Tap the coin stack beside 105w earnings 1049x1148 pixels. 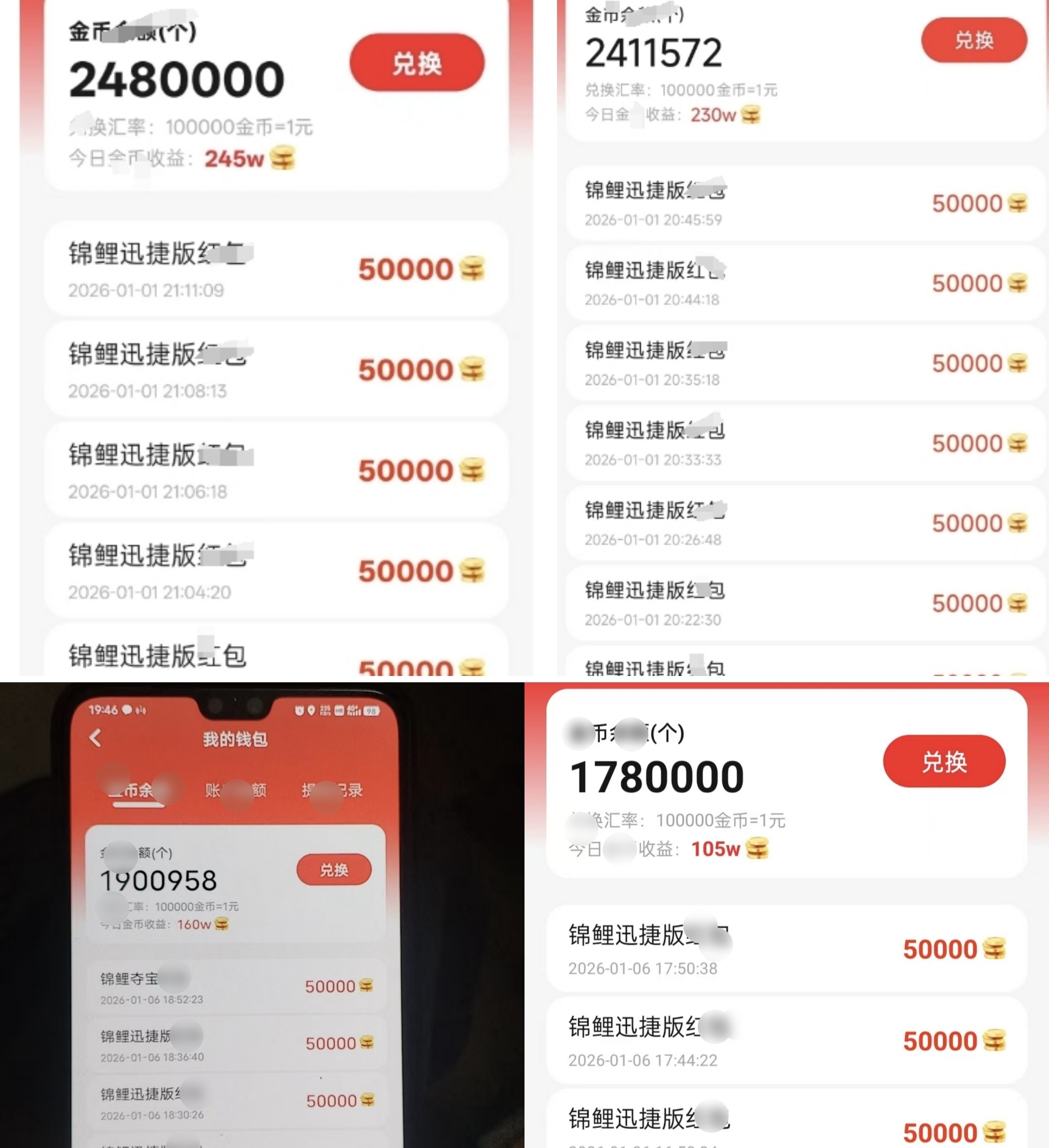(x=759, y=848)
